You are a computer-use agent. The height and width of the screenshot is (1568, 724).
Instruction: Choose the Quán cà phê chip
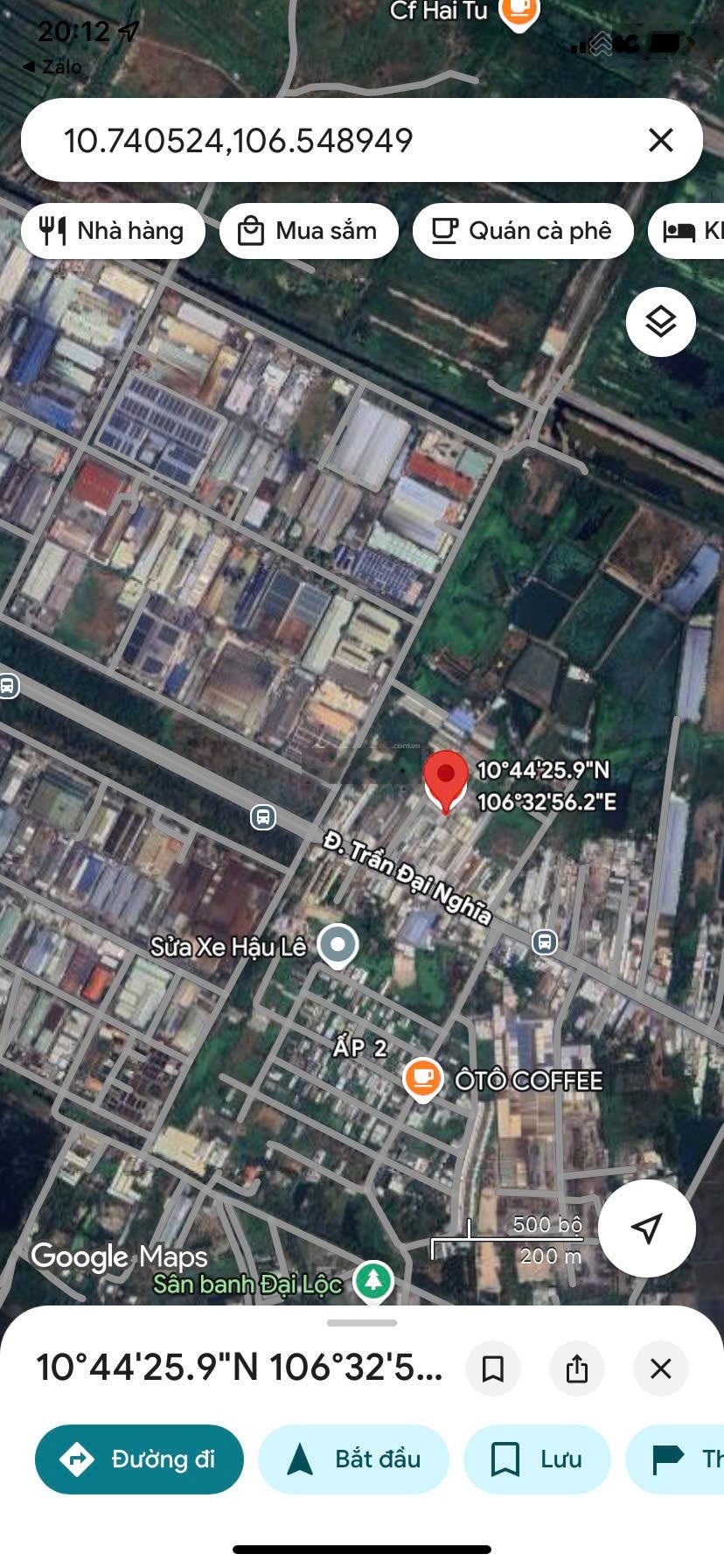pyautogui.click(x=522, y=231)
